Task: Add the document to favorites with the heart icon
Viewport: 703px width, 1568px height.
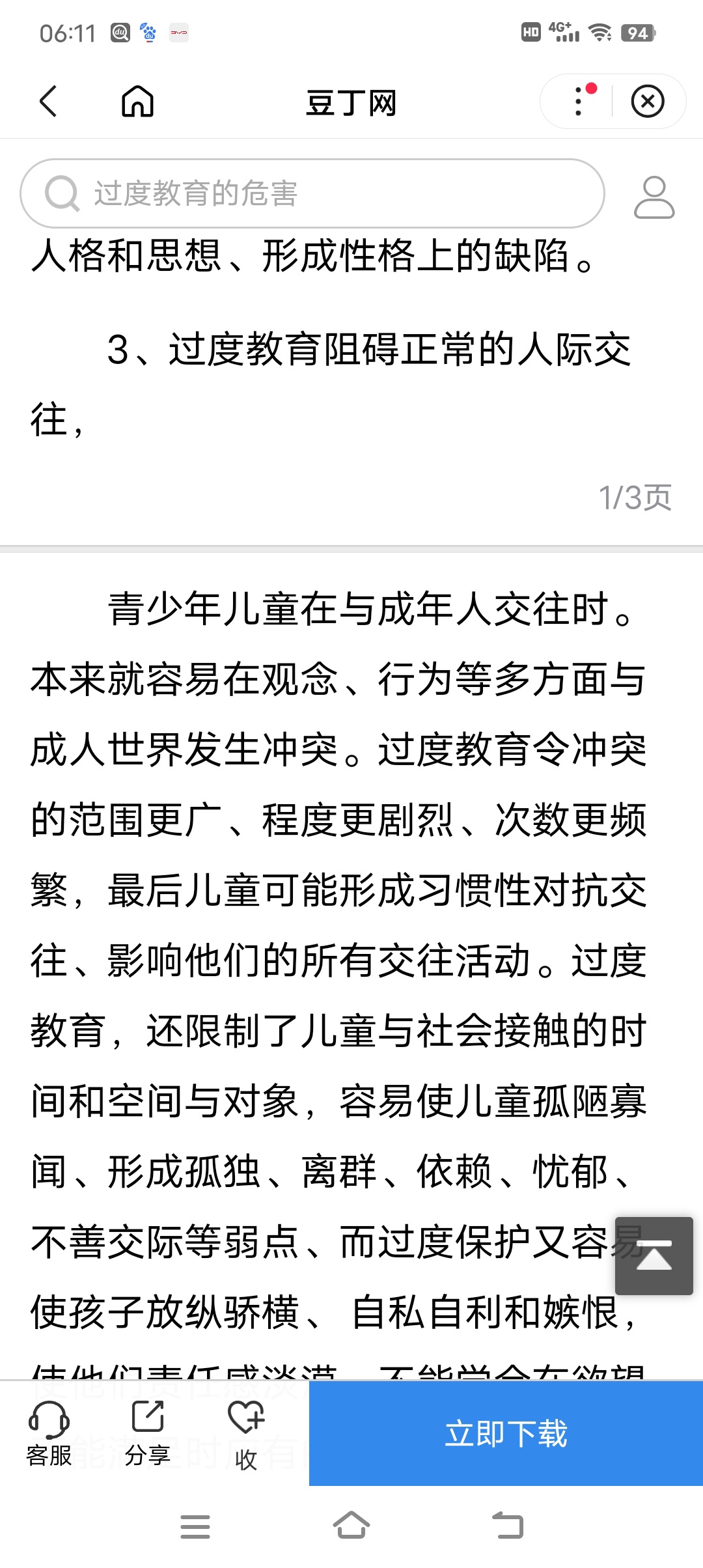Action: [246, 1434]
